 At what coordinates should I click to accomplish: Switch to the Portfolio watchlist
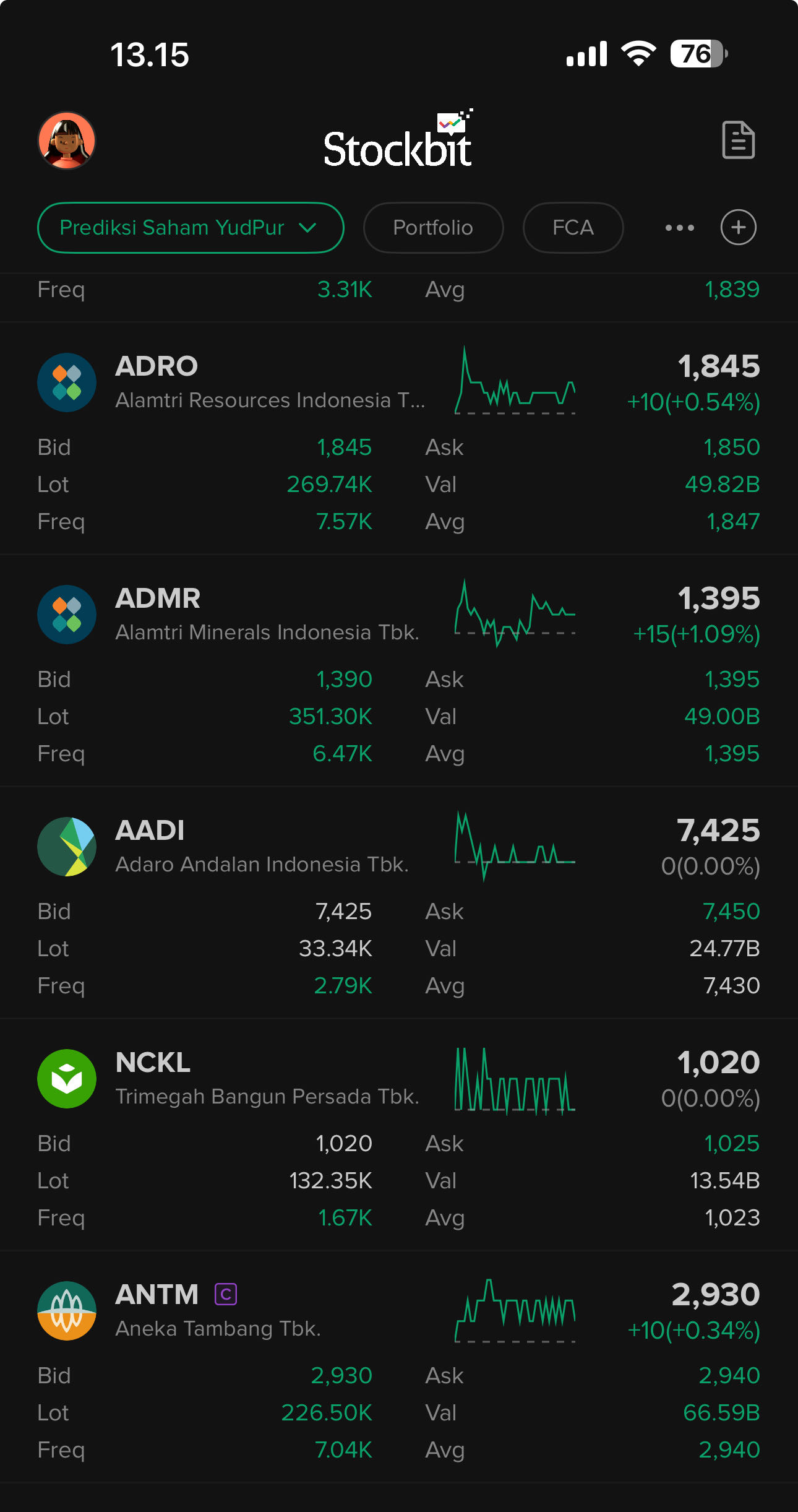click(433, 228)
